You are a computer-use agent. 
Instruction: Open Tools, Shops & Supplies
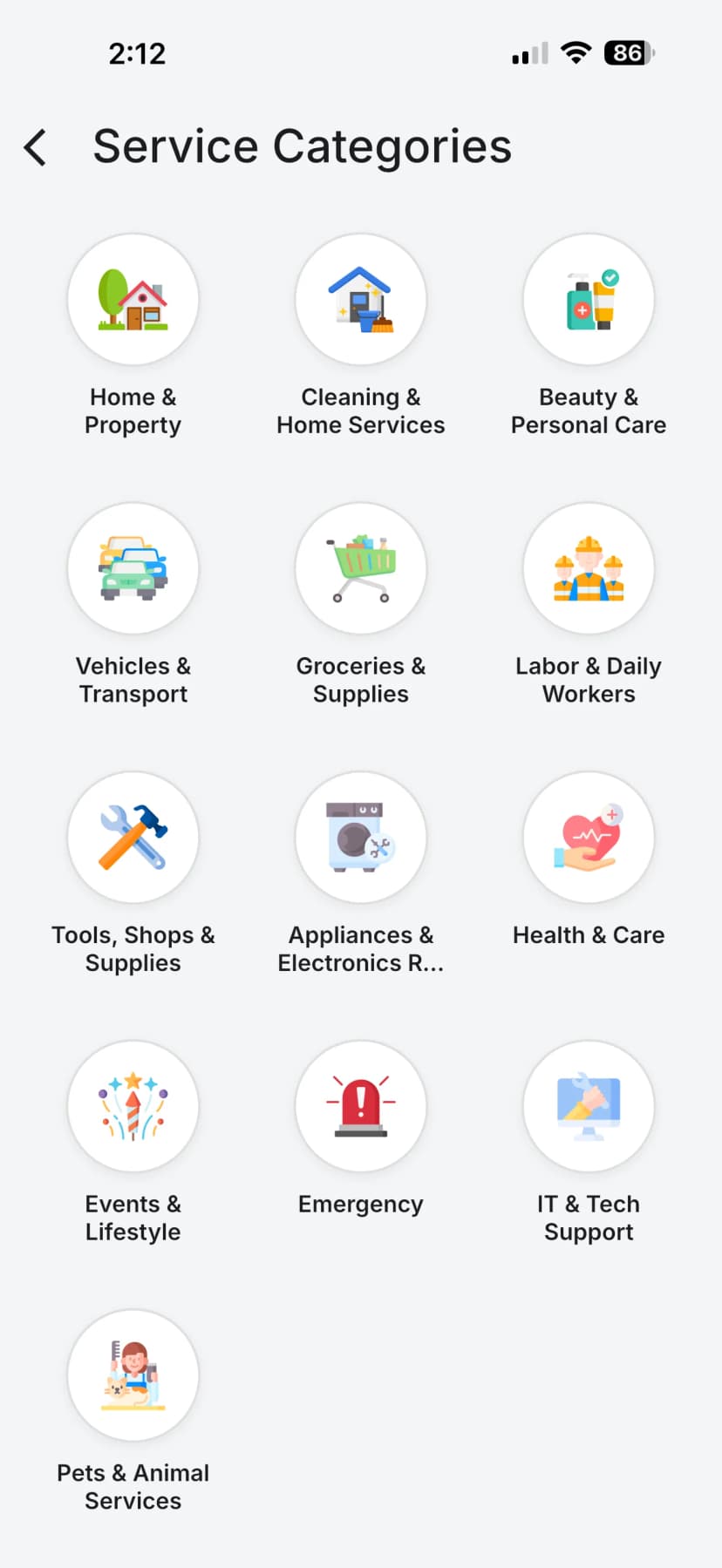point(133,837)
